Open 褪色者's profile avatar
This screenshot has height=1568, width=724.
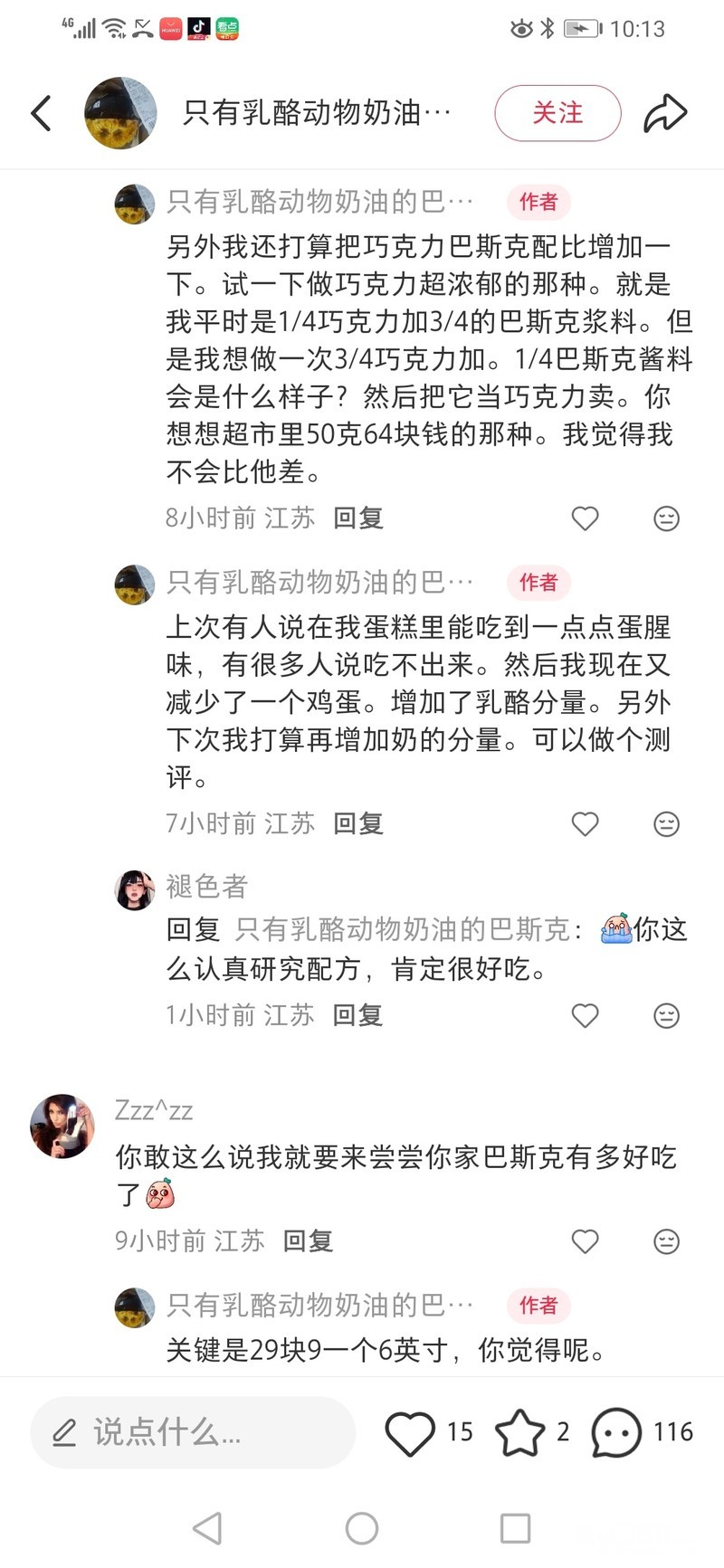(x=135, y=890)
